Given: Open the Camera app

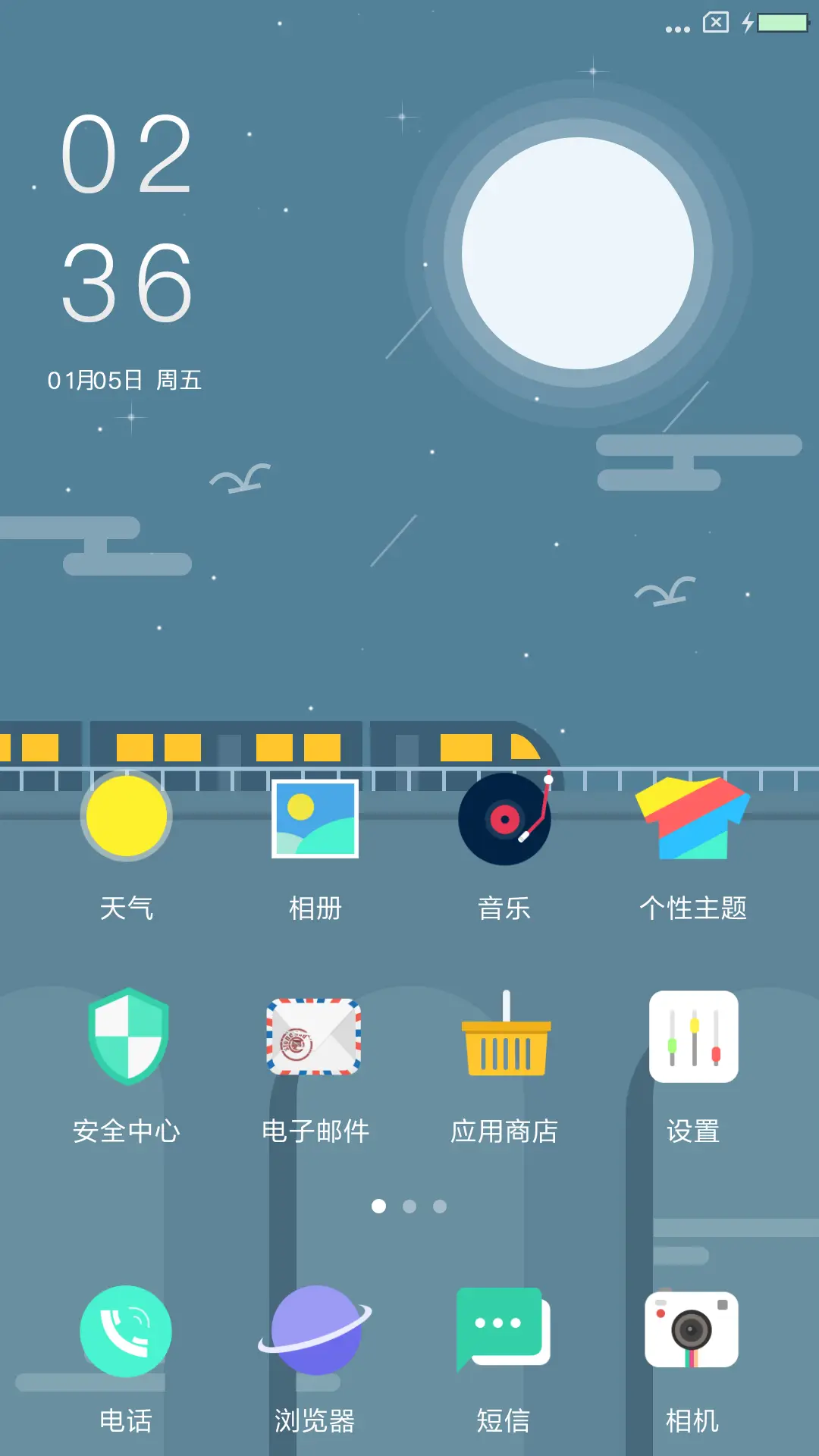Looking at the screenshot, I should coord(694,1332).
